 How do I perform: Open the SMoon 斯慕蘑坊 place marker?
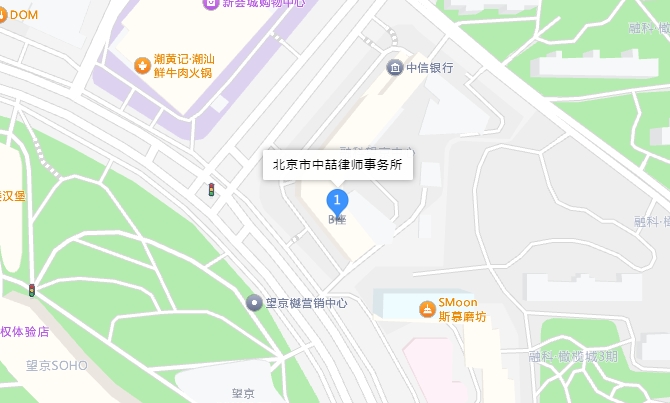(427, 308)
